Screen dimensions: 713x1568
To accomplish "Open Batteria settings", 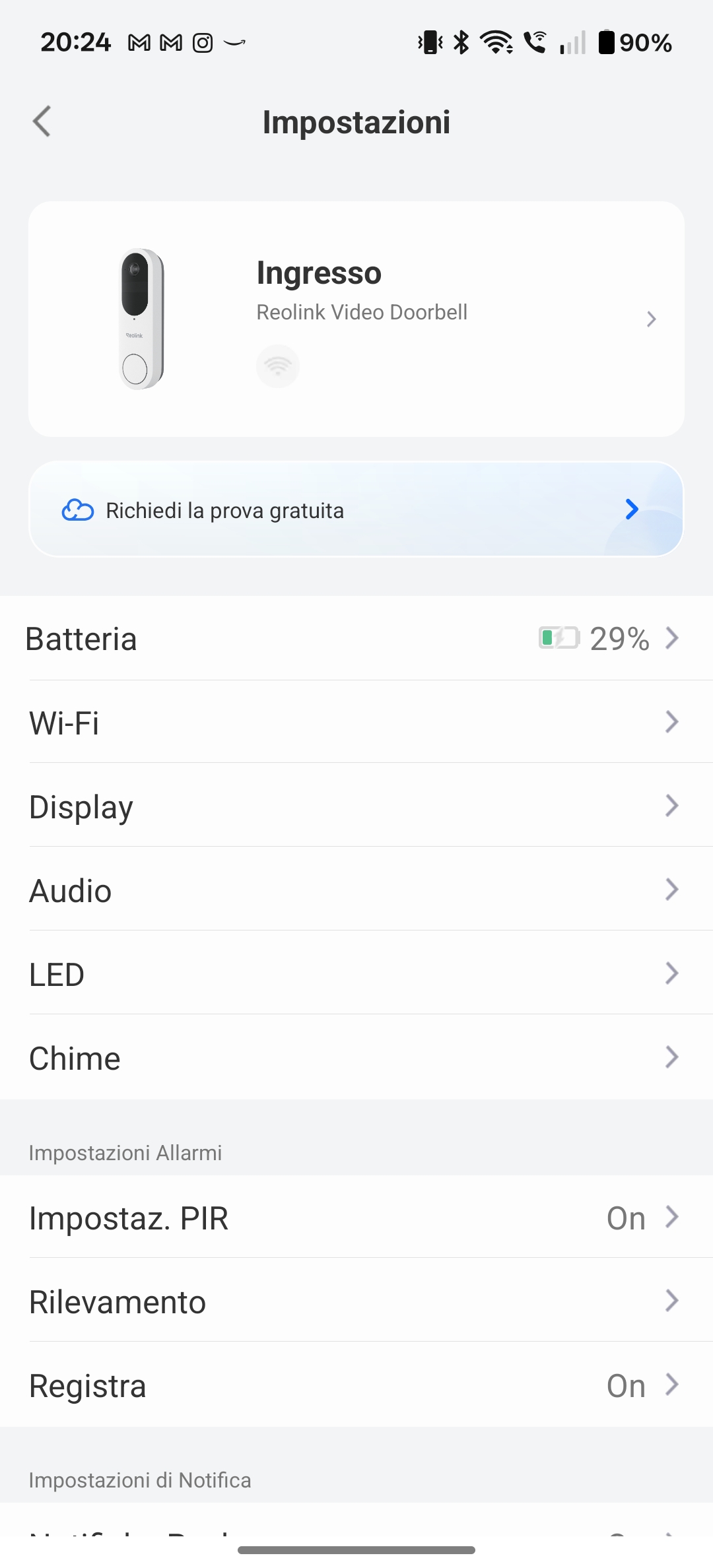I will point(356,639).
